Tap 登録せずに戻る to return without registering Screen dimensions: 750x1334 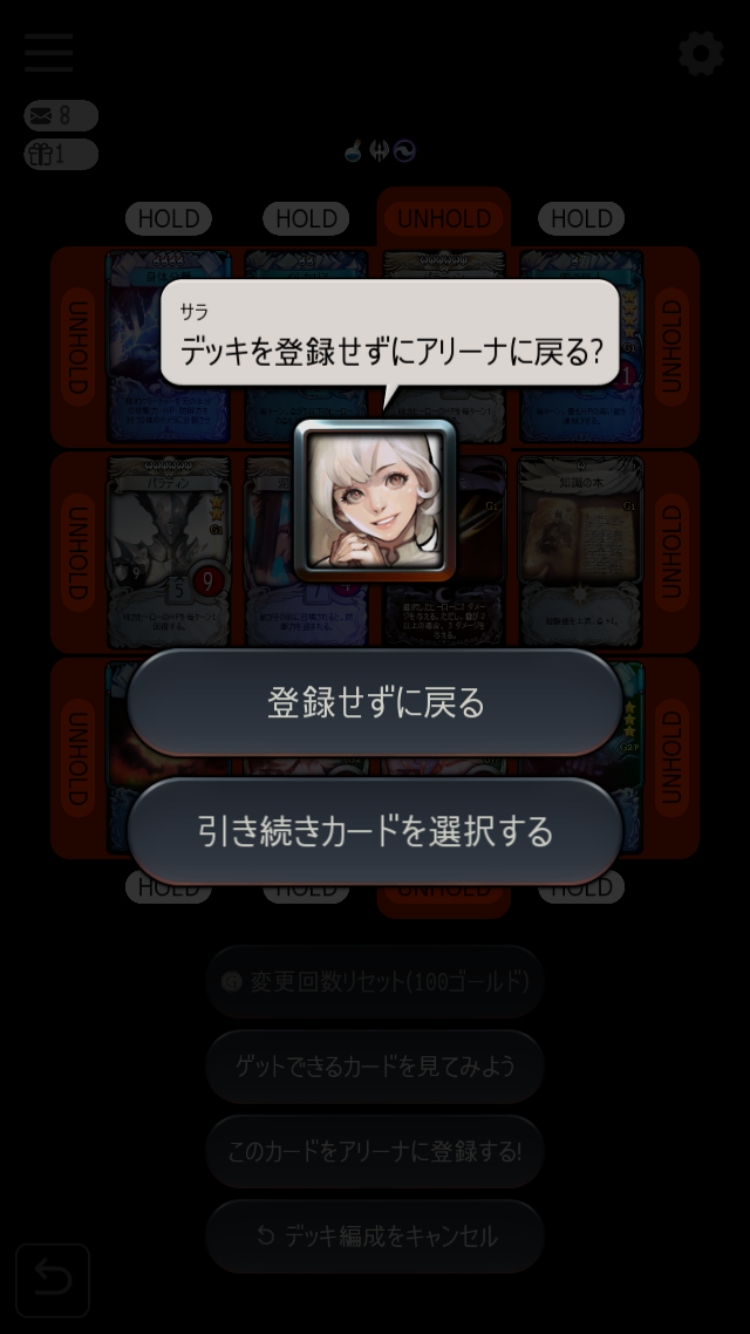(x=375, y=702)
